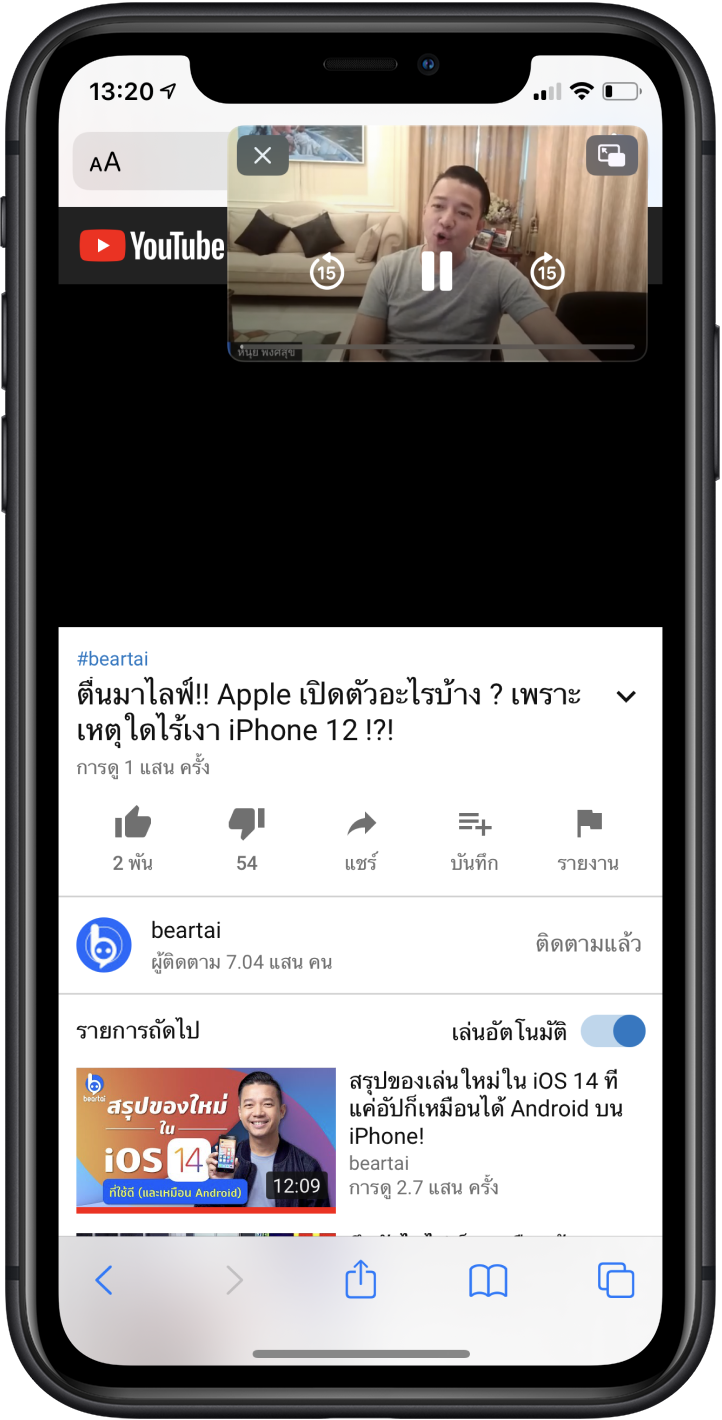Rewind the video 15 seconds

tap(327, 271)
